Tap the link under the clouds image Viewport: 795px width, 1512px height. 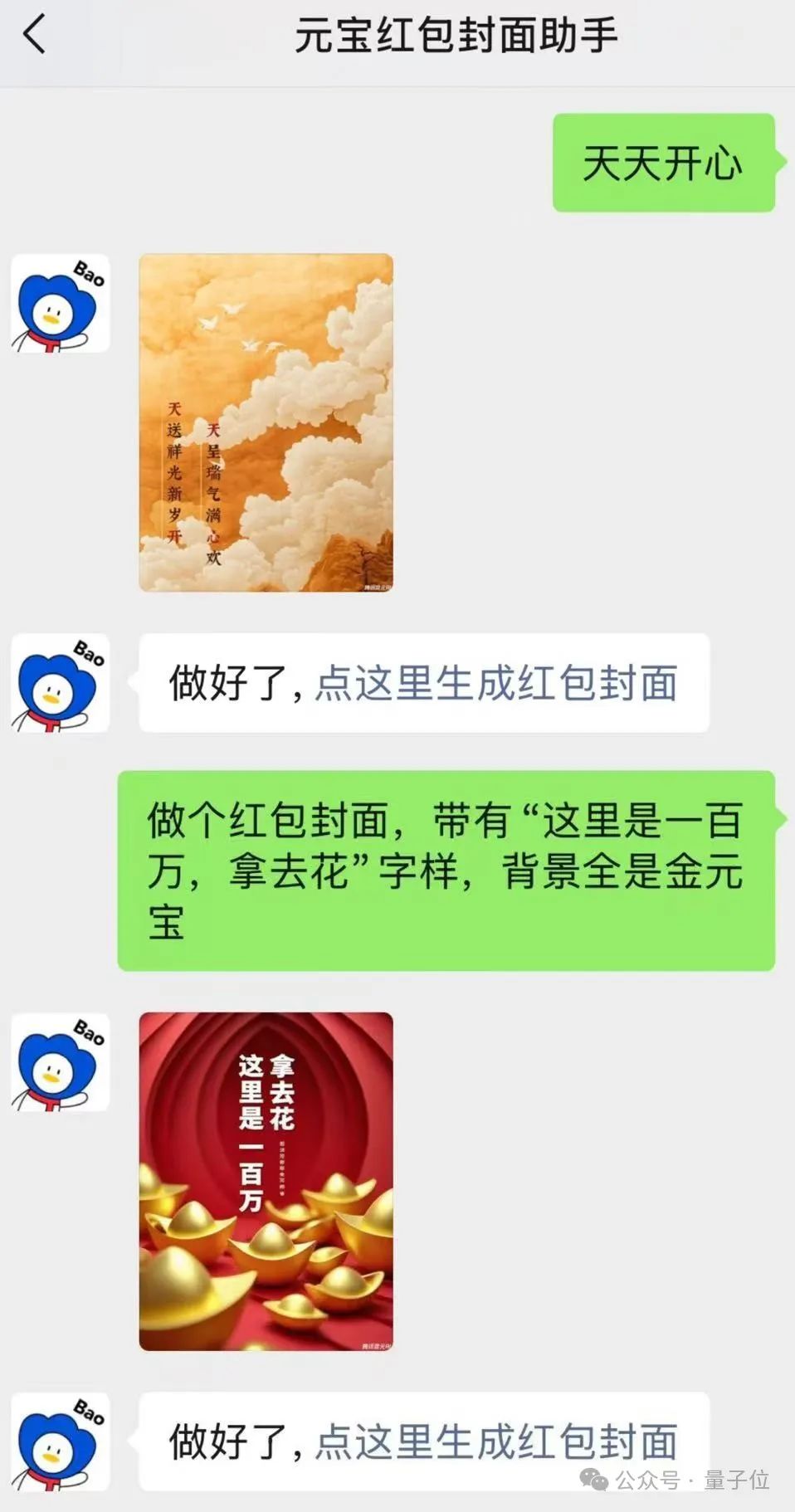tap(496, 684)
